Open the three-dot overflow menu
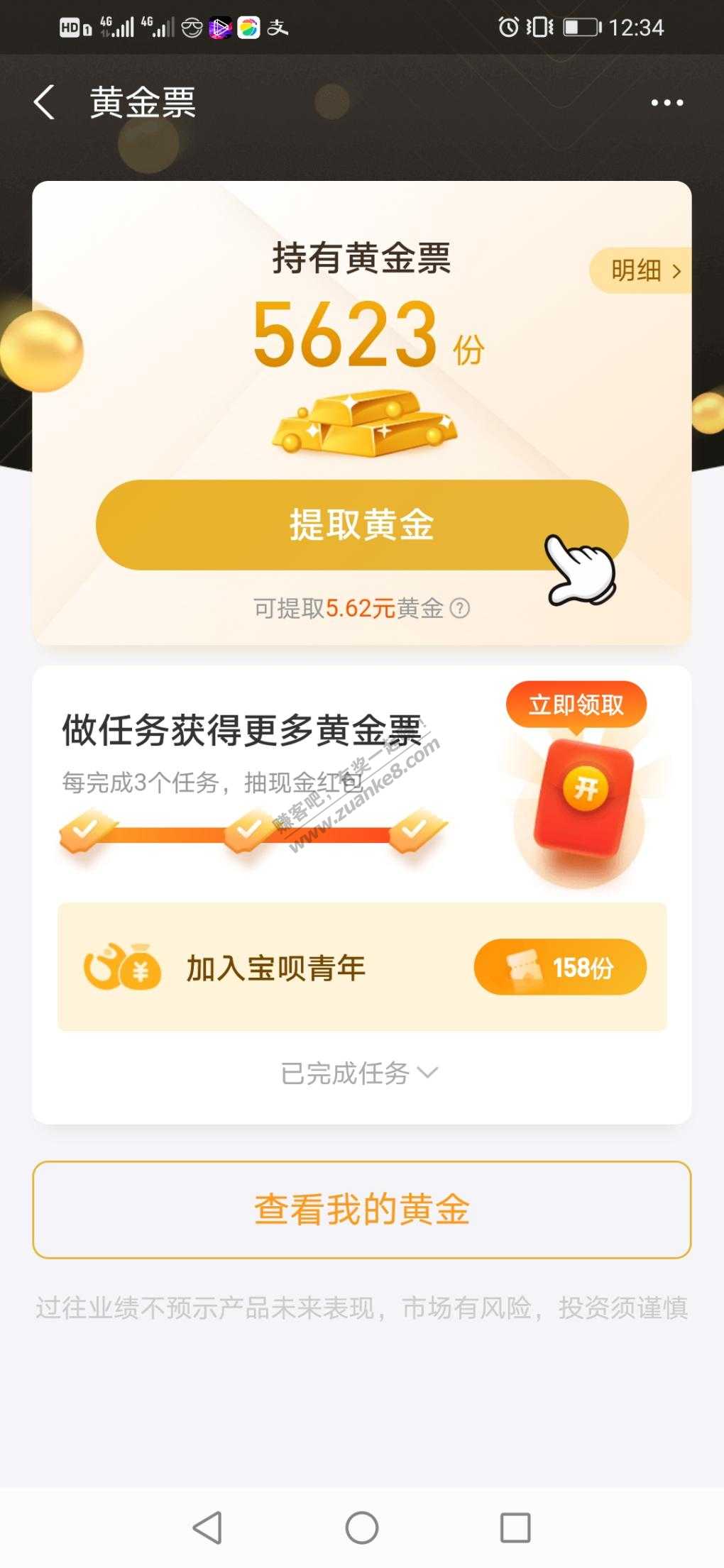This screenshot has width=724, height=1568. pyautogui.click(x=667, y=103)
